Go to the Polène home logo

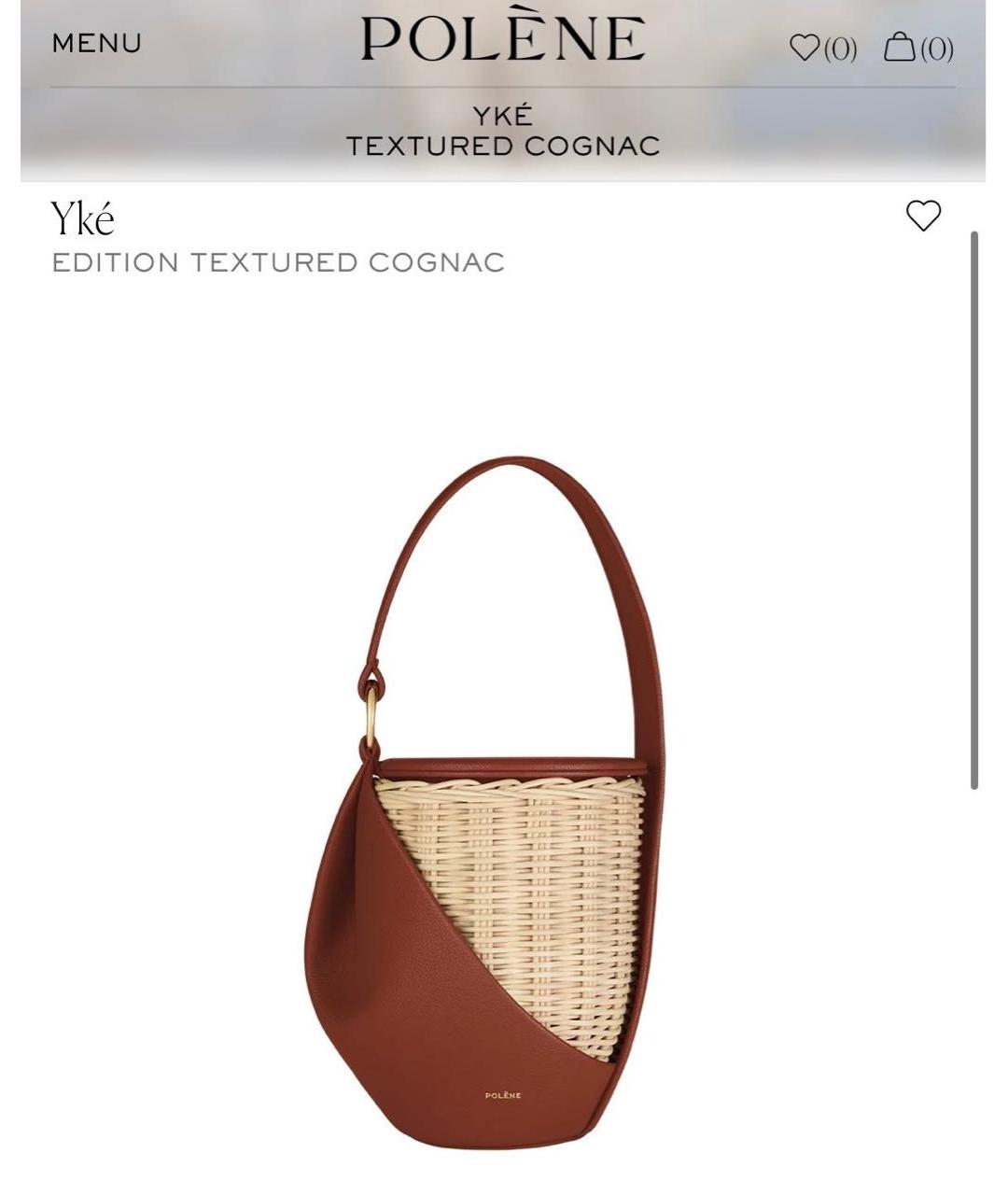click(502, 39)
